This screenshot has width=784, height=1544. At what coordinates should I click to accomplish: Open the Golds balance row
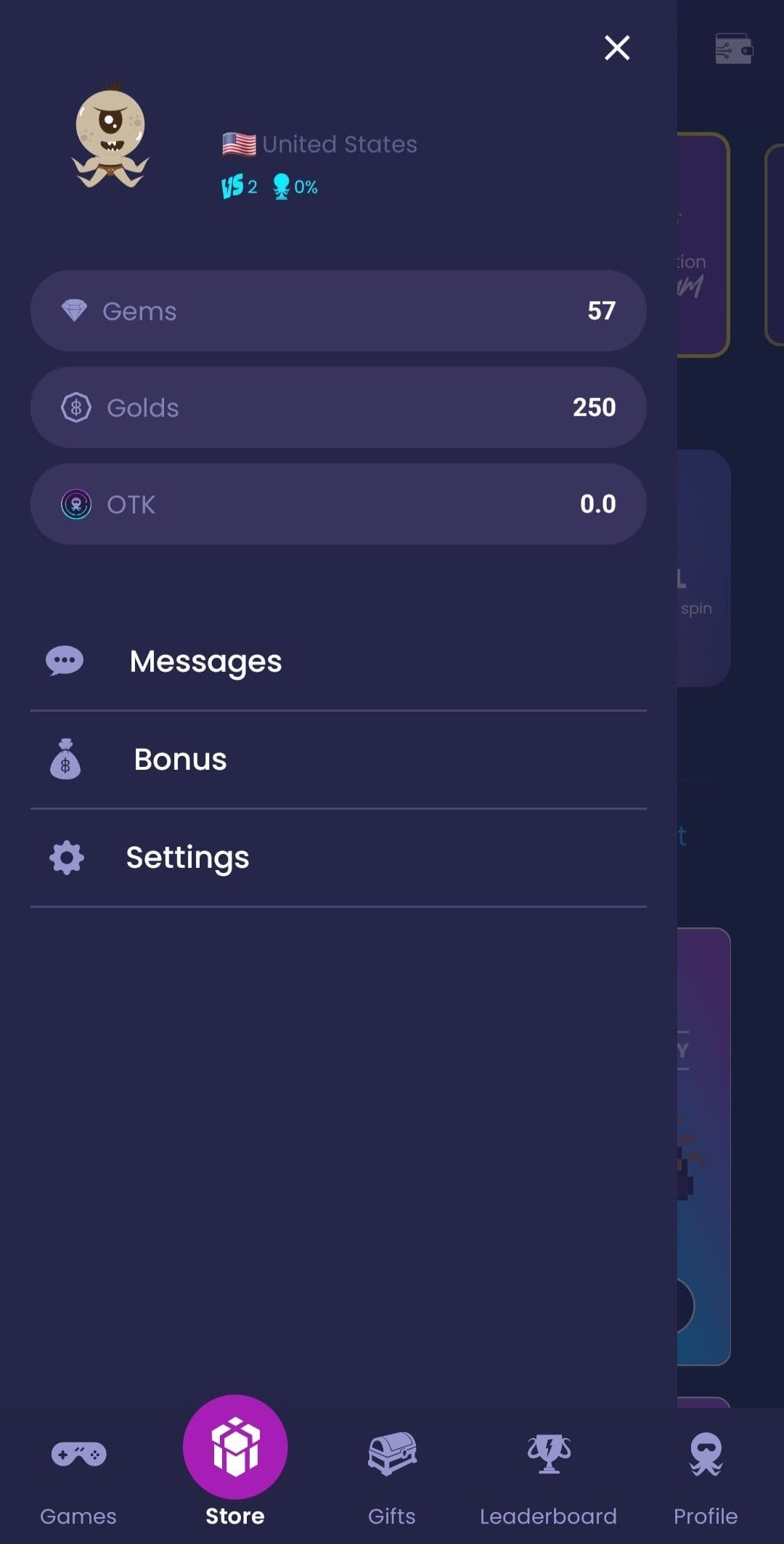[338, 407]
